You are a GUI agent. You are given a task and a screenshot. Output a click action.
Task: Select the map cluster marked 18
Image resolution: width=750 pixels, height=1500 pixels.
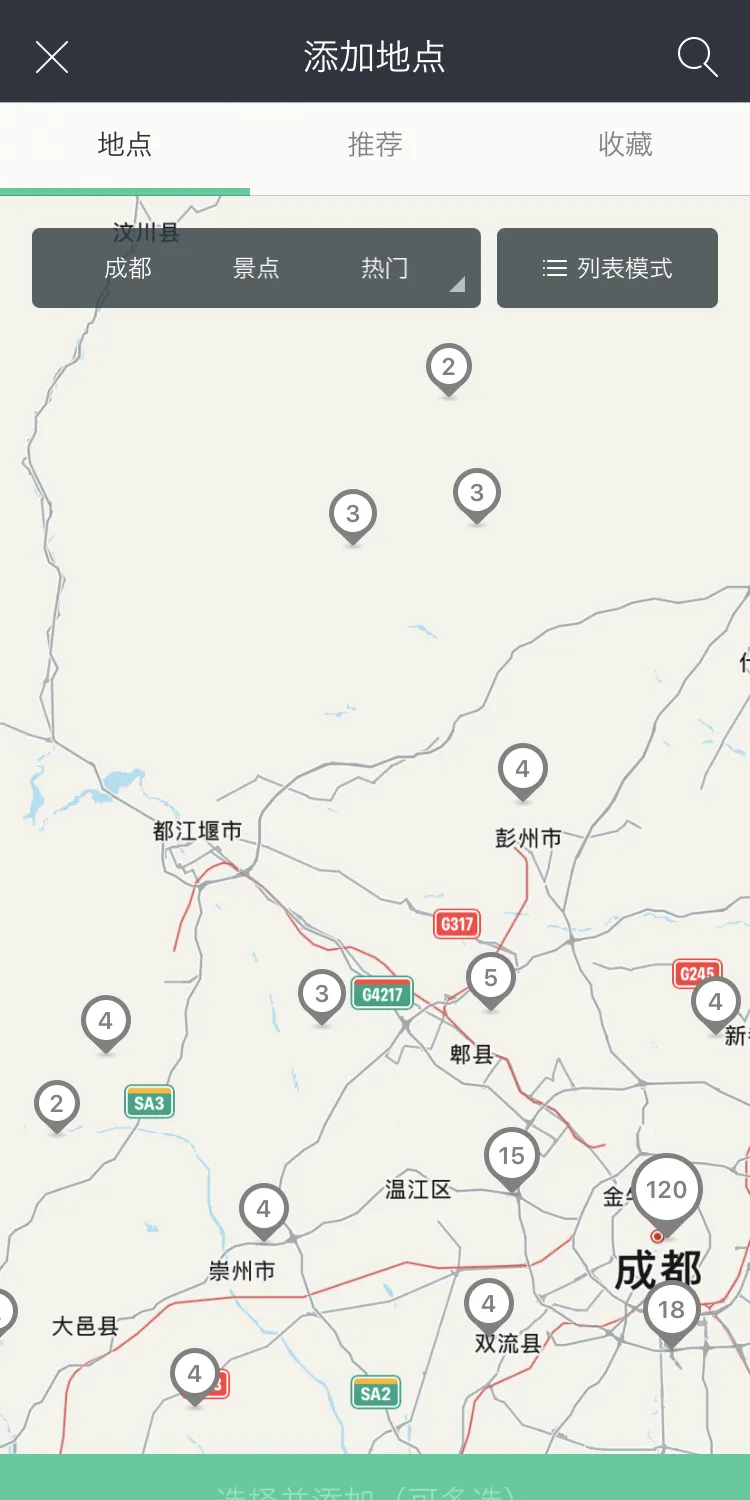coord(671,1310)
